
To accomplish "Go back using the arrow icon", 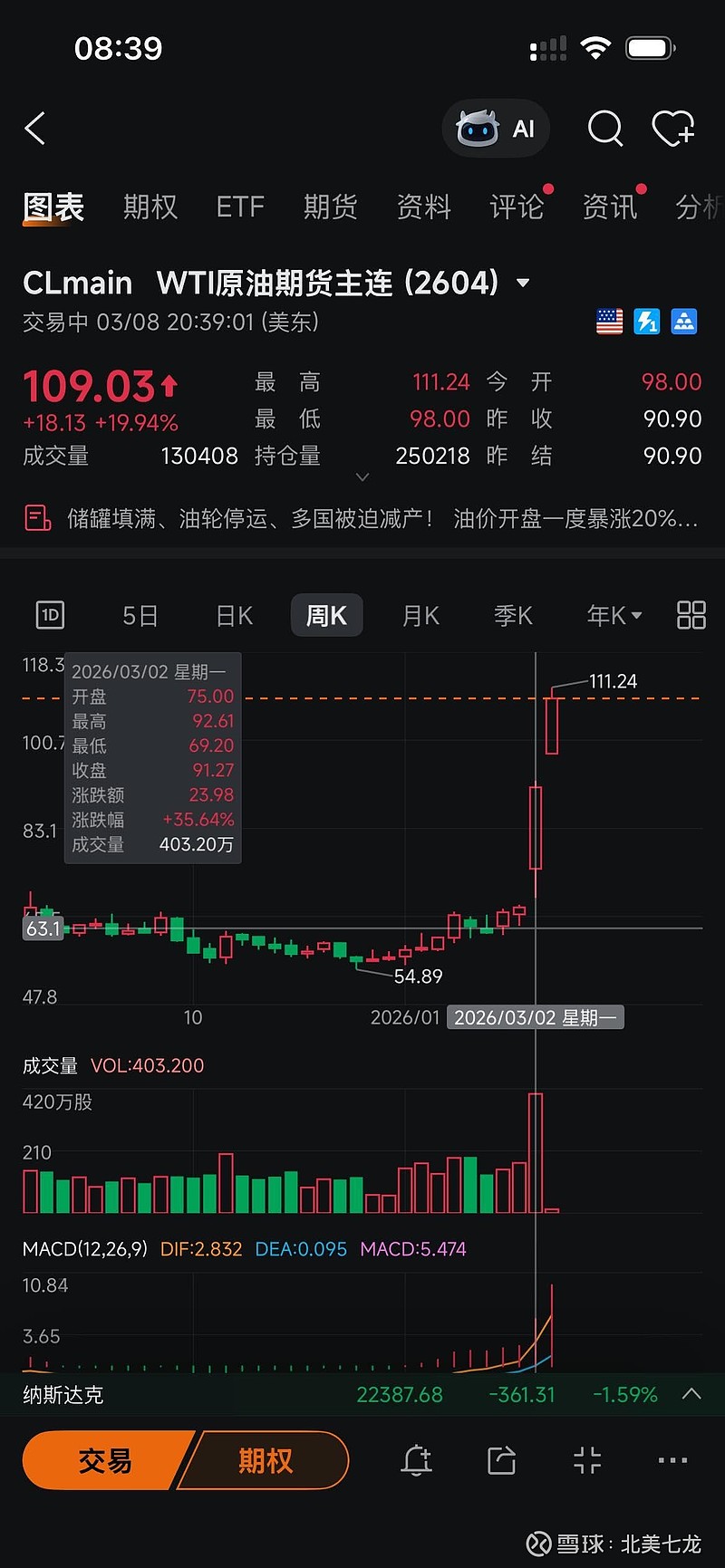I will pyautogui.click(x=35, y=129).
